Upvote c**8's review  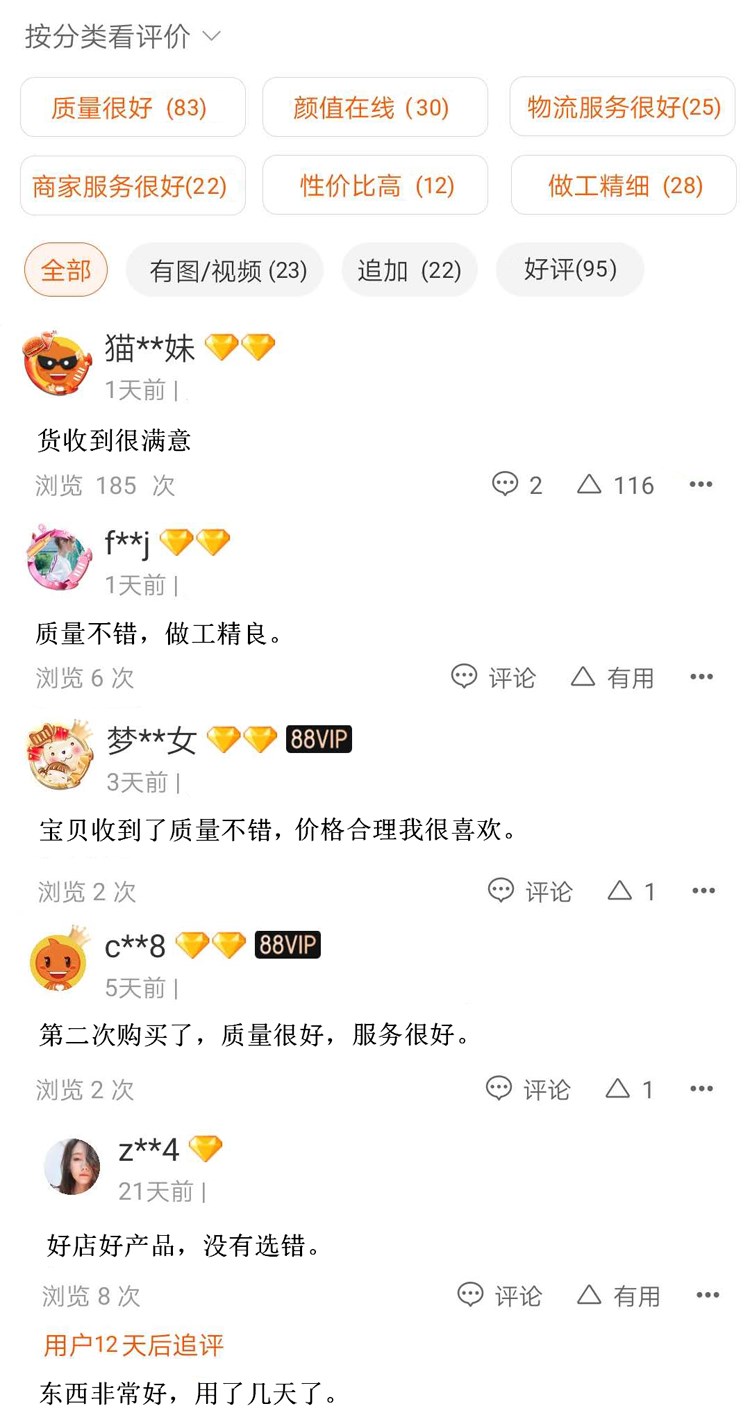[x=629, y=1089]
